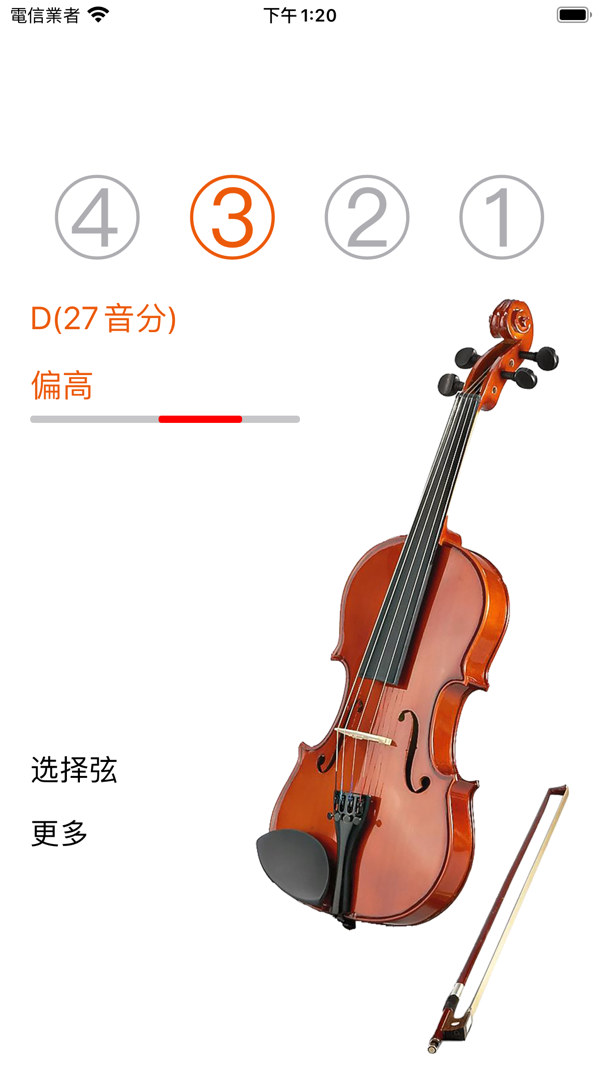Viewport: 600px width, 1067px height.
Task: Switch to string number 2
Action: (x=367, y=217)
